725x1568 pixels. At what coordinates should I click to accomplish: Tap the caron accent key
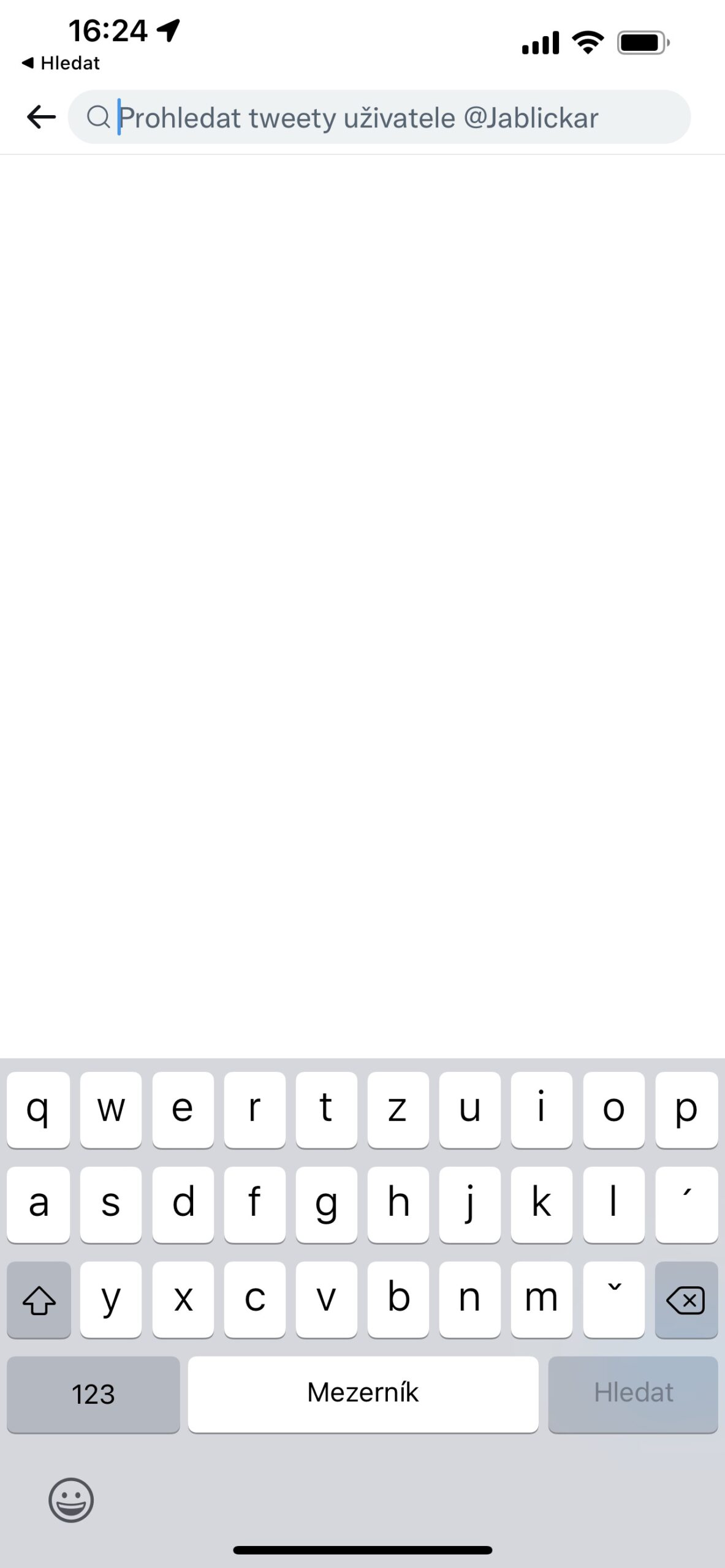(x=613, y=1300)
